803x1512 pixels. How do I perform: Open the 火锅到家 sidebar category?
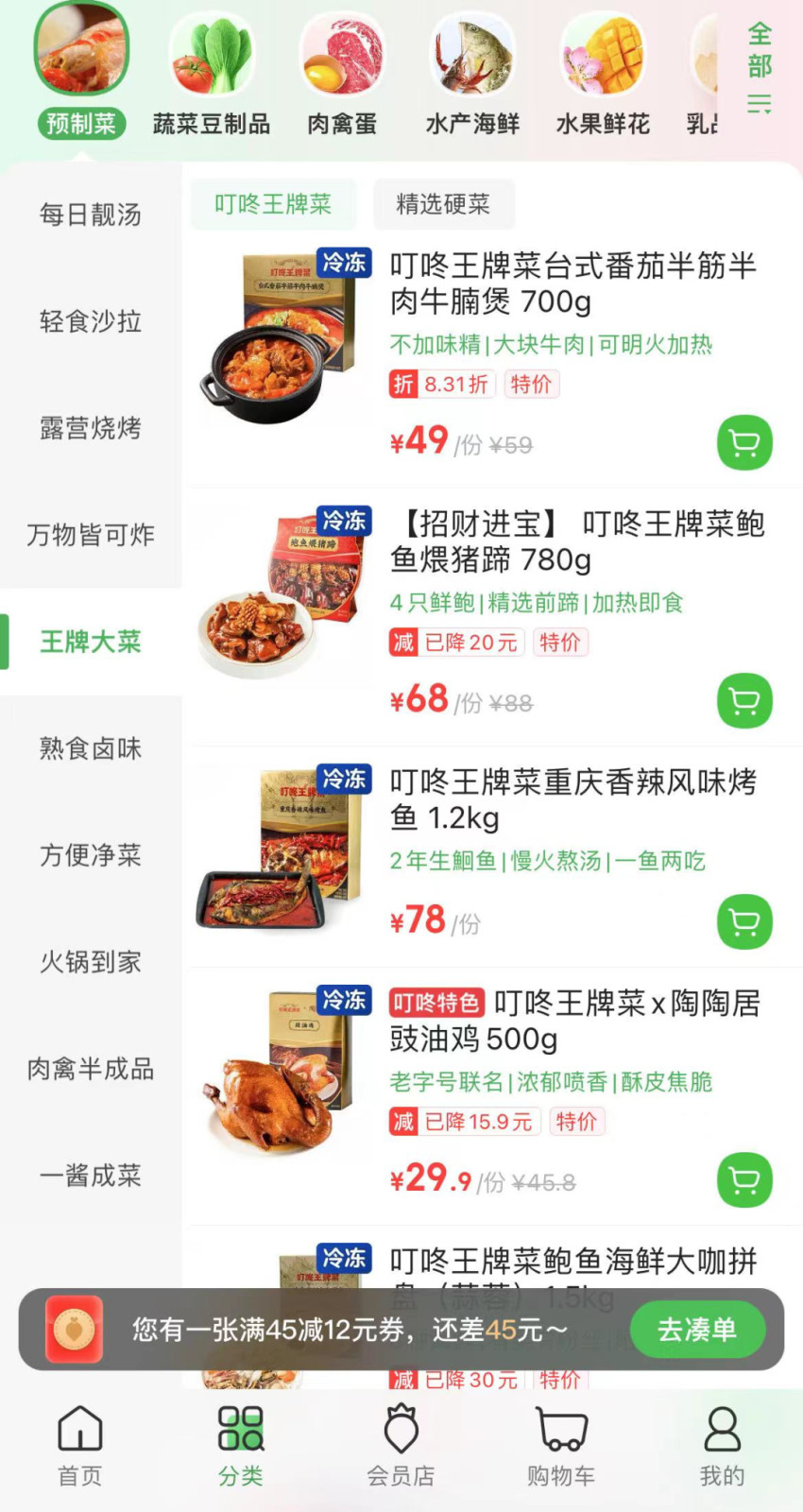pyautogui.click(x=91, y=962)
